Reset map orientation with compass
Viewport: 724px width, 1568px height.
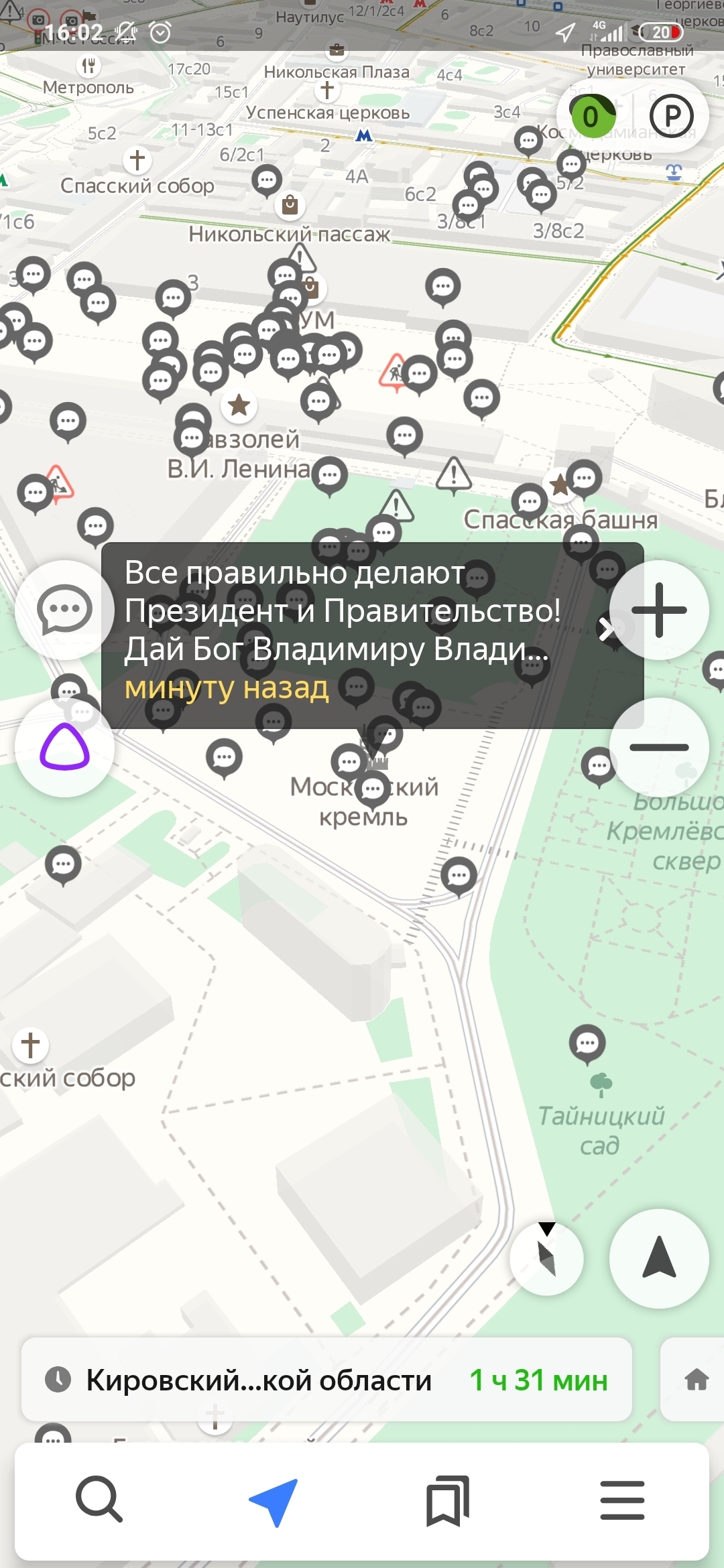click(x=546, y=1258)
